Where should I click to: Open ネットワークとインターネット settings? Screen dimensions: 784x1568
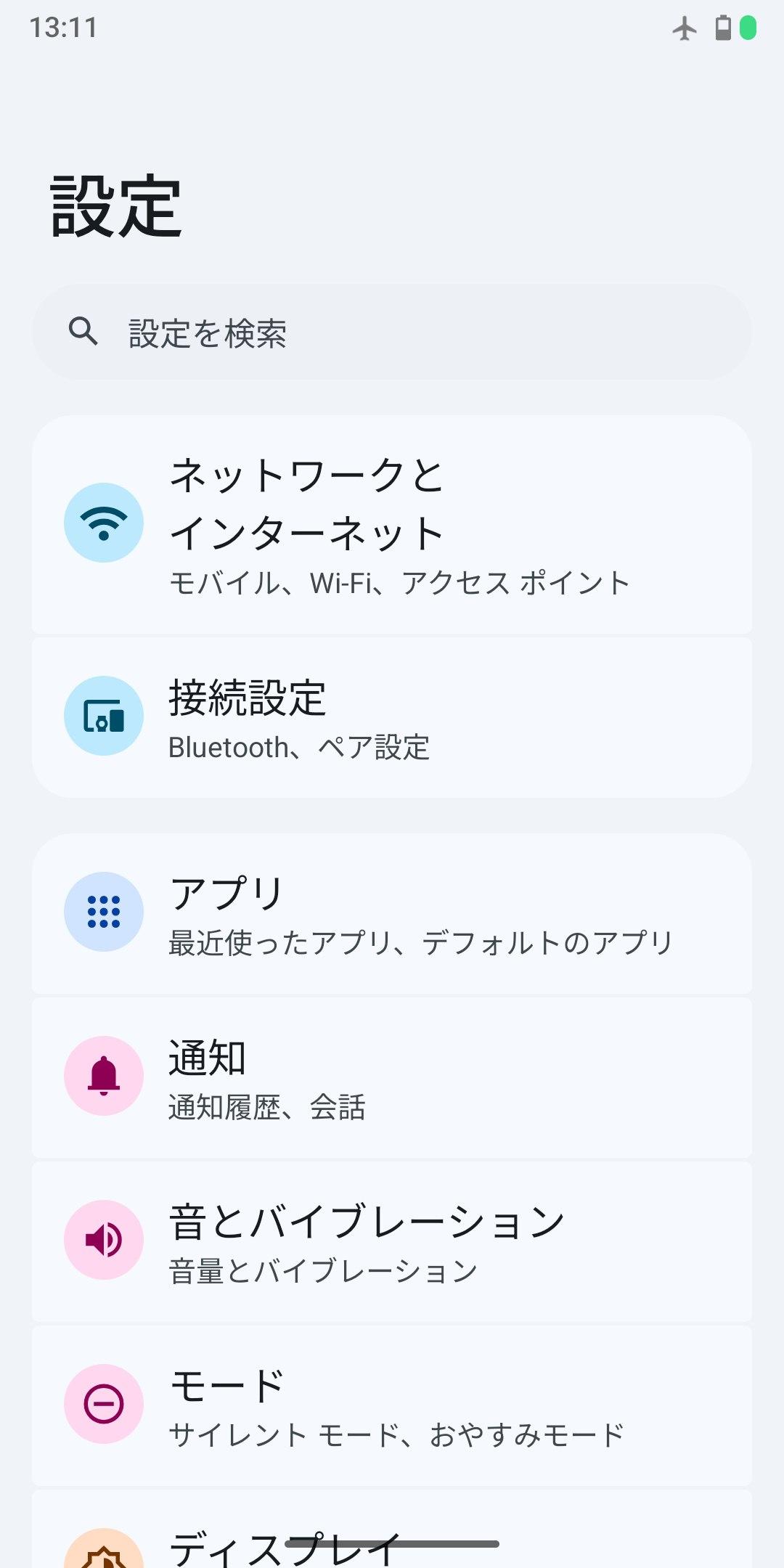392,525
